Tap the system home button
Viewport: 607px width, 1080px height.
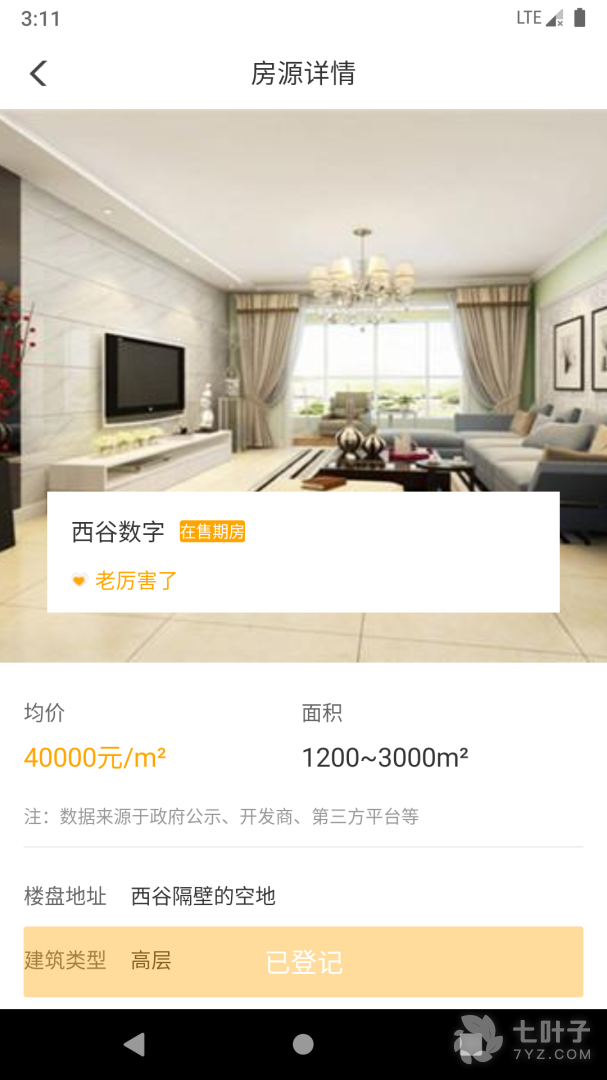pos(303,1044)
